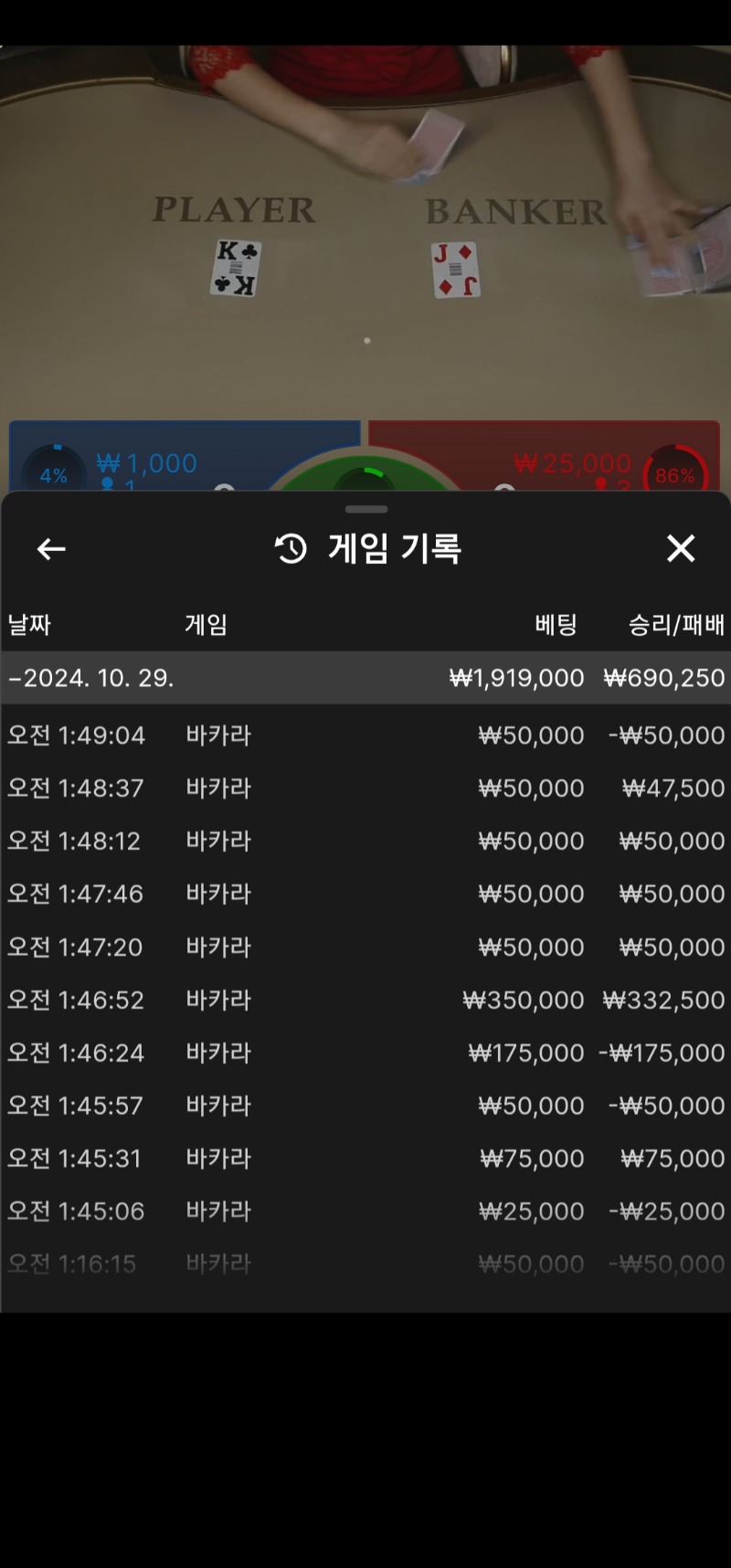Open the 오전 1:45:57 바카라 record
The height and width of the screenshot is (1568, 731).
(365, 1106)
